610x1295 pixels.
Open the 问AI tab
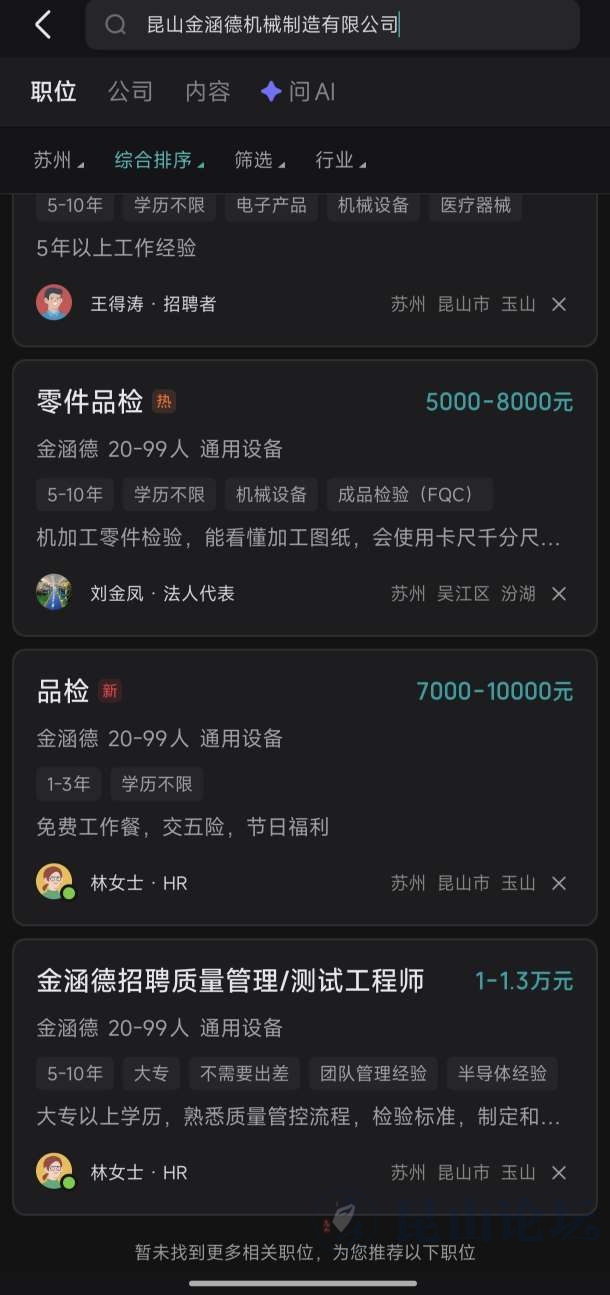298,92
